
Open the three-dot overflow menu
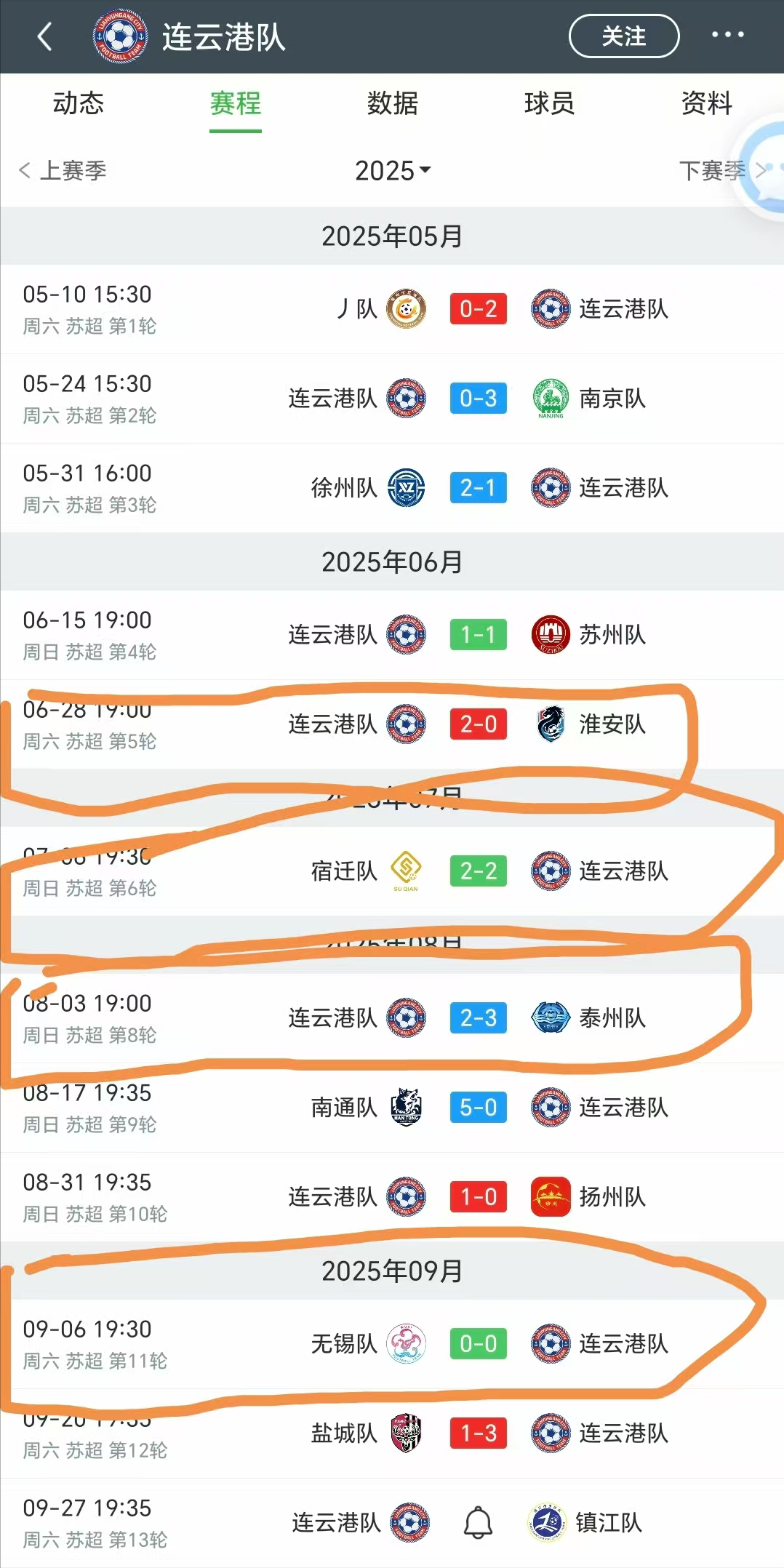727,35
